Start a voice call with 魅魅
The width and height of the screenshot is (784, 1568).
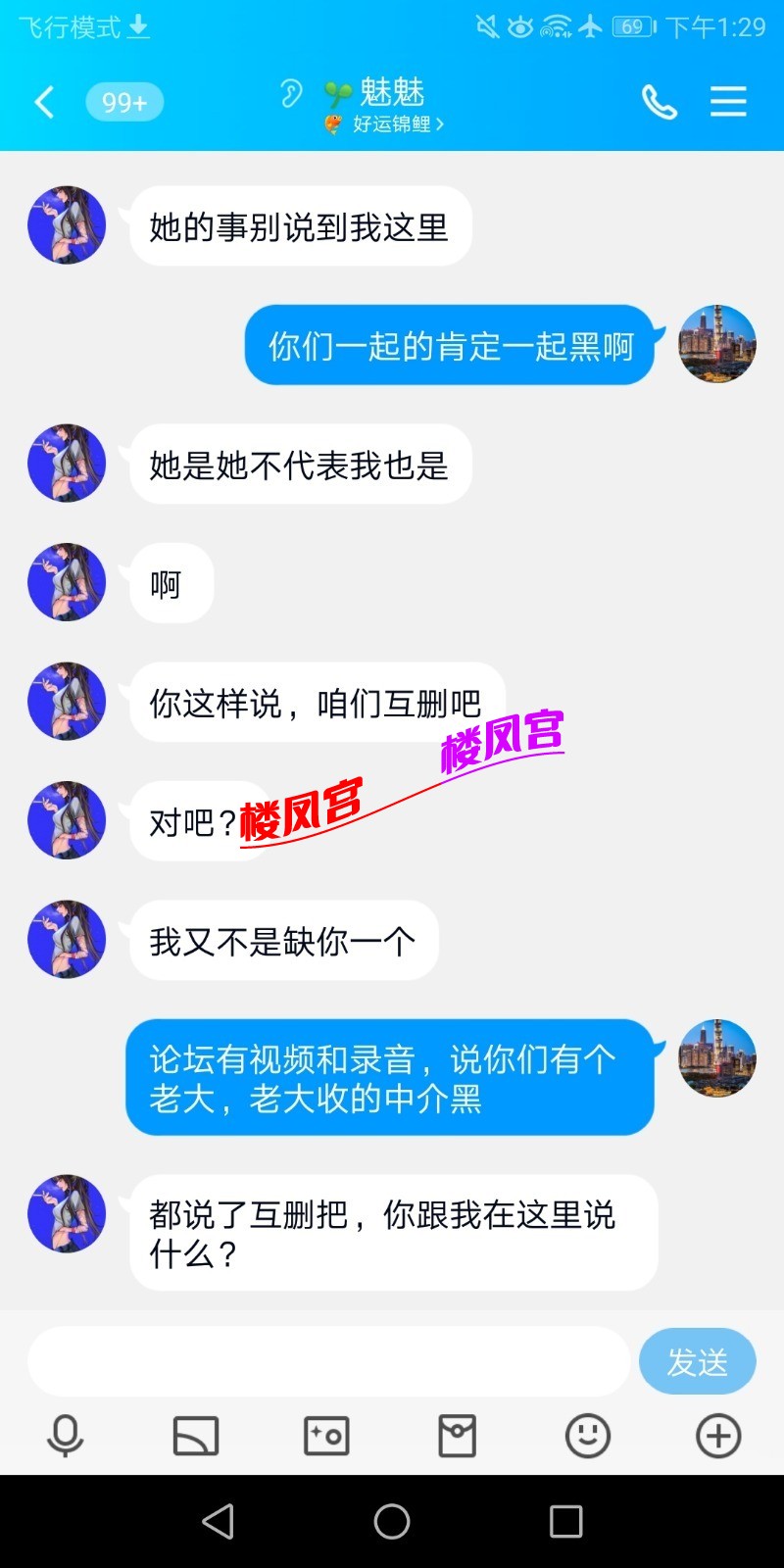[x=659, y=102]
